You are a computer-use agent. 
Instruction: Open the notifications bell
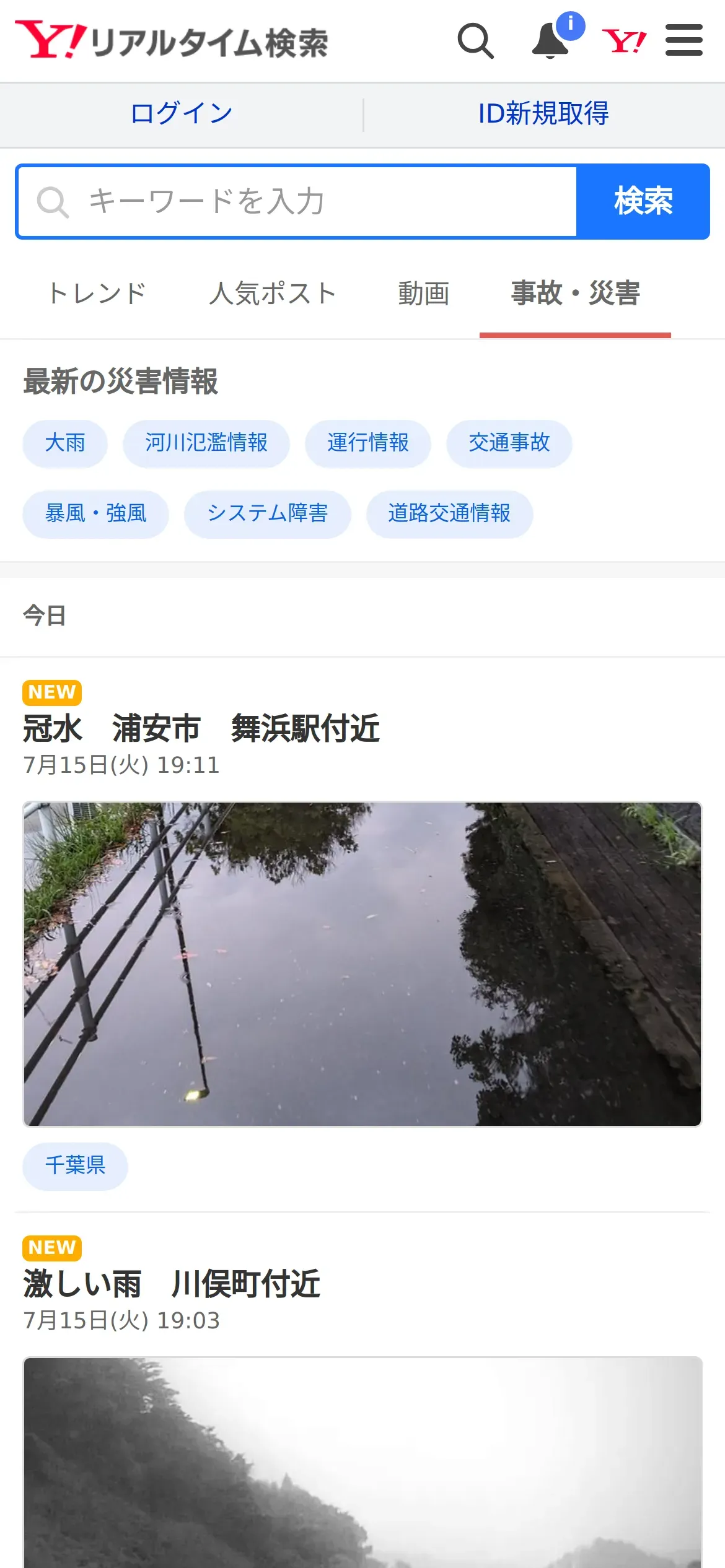click(x=551, y=41)
